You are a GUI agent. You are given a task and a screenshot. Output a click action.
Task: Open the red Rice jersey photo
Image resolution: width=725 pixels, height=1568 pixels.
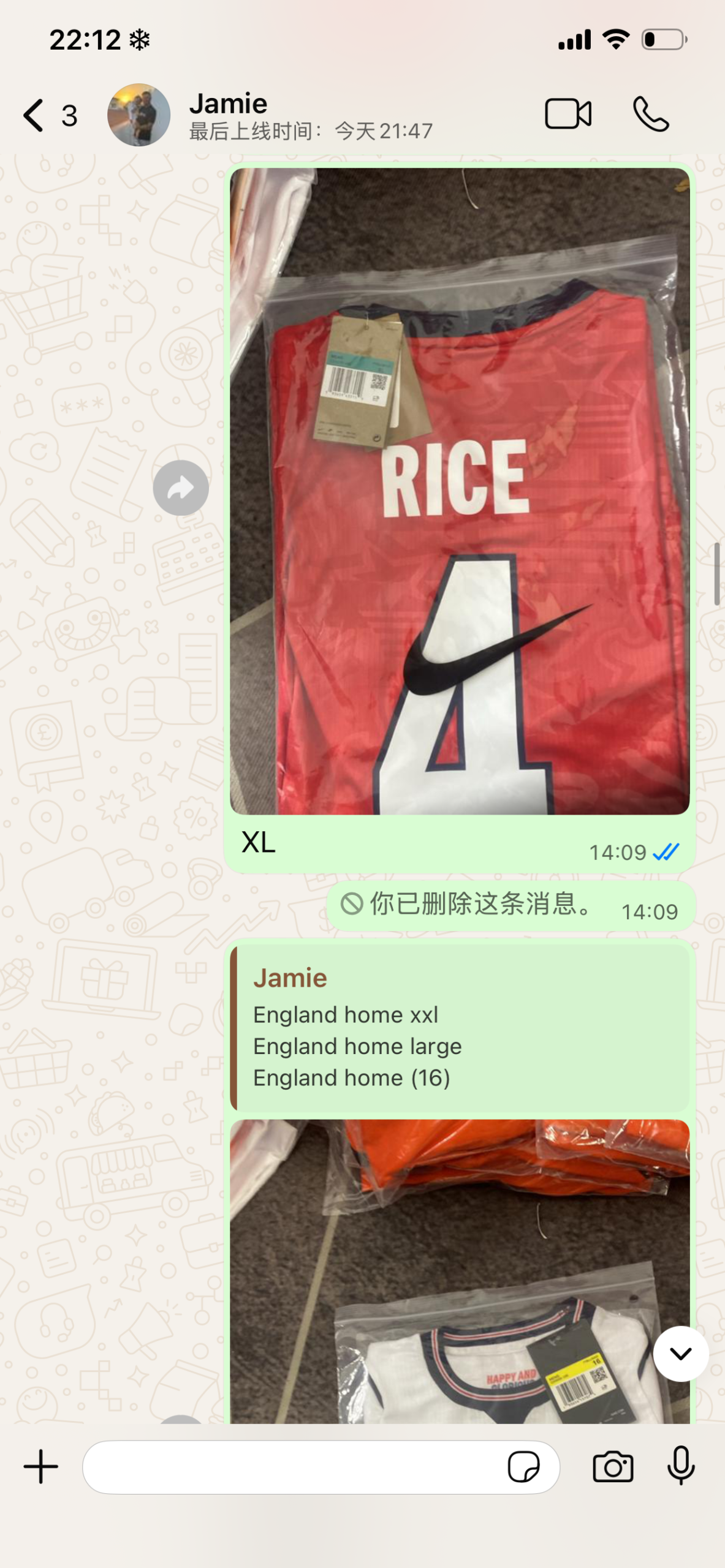[x=460, y=491]
